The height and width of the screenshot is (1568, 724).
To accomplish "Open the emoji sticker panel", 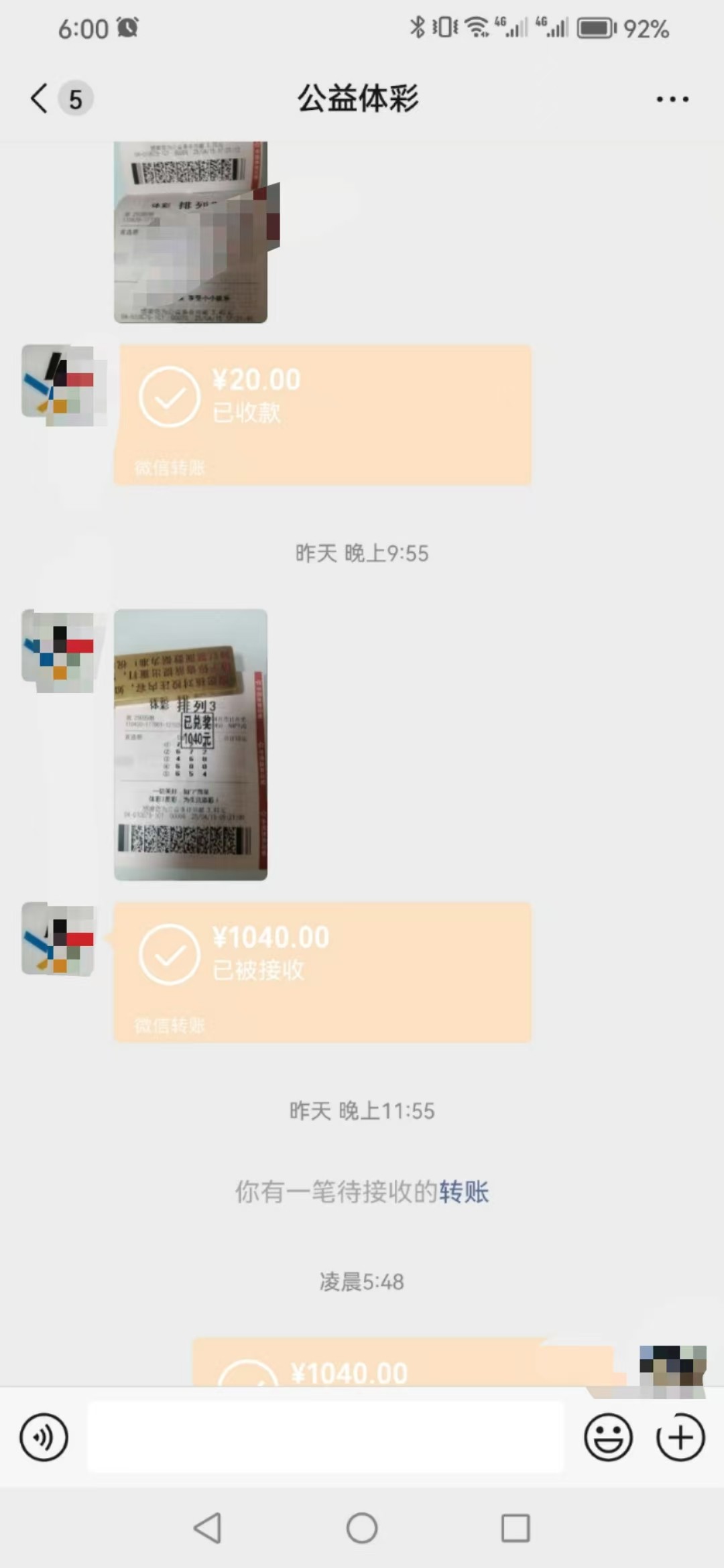I will (608, 1437).
